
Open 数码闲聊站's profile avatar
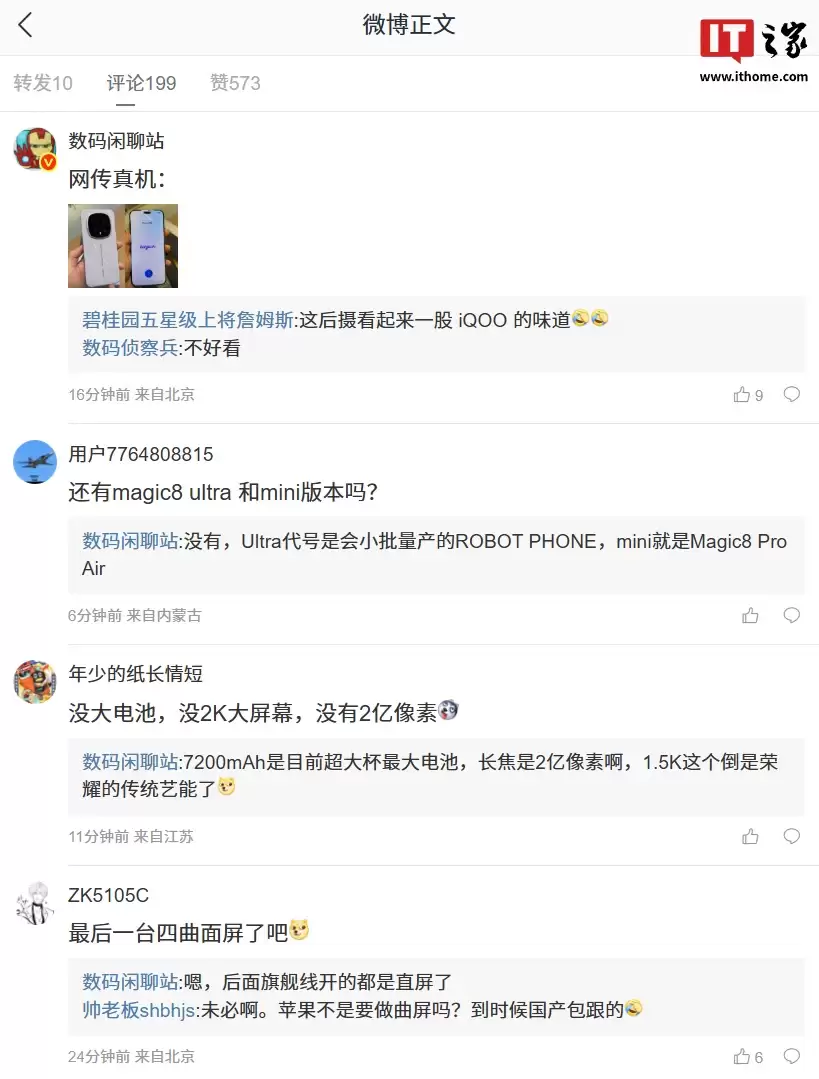pyautogui.click(x=35, y=145)
